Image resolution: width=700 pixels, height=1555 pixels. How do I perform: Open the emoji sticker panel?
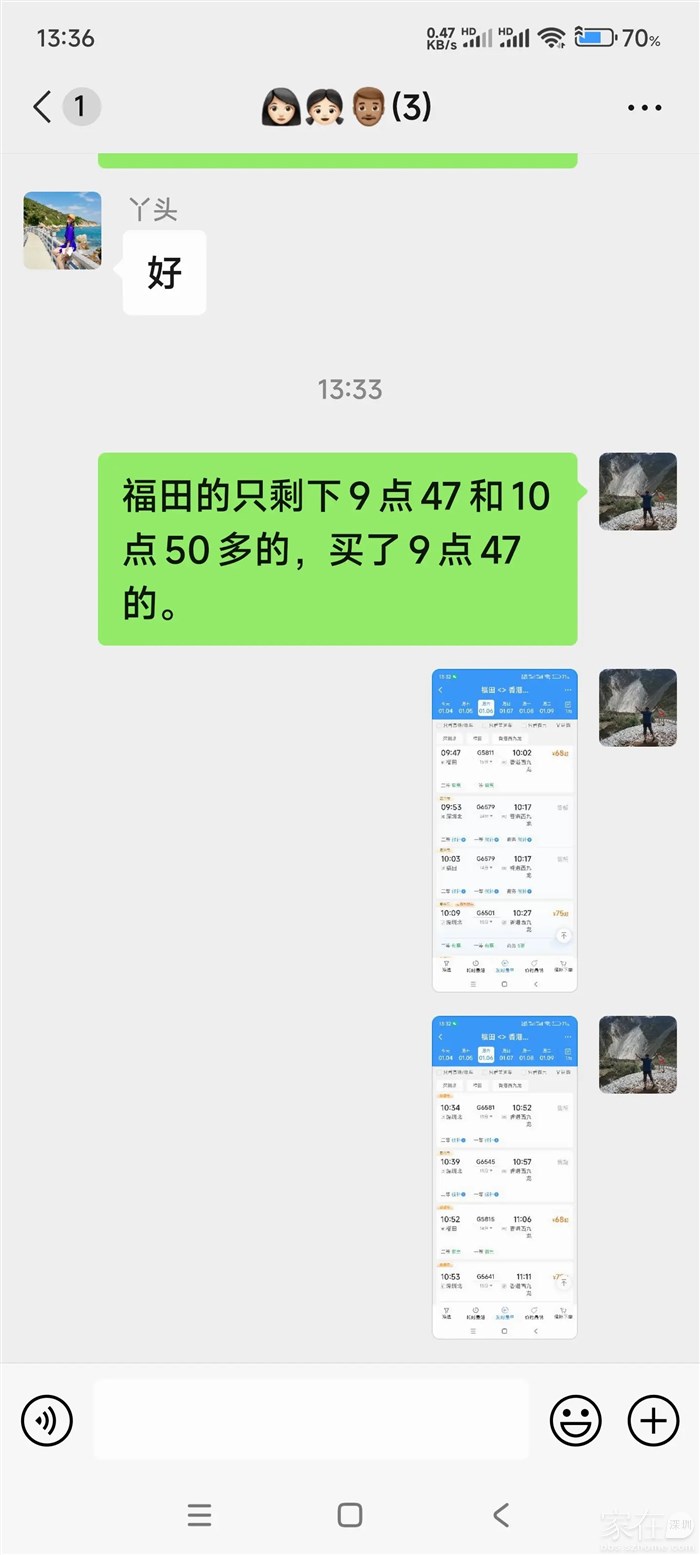(x=576, y=1420)
